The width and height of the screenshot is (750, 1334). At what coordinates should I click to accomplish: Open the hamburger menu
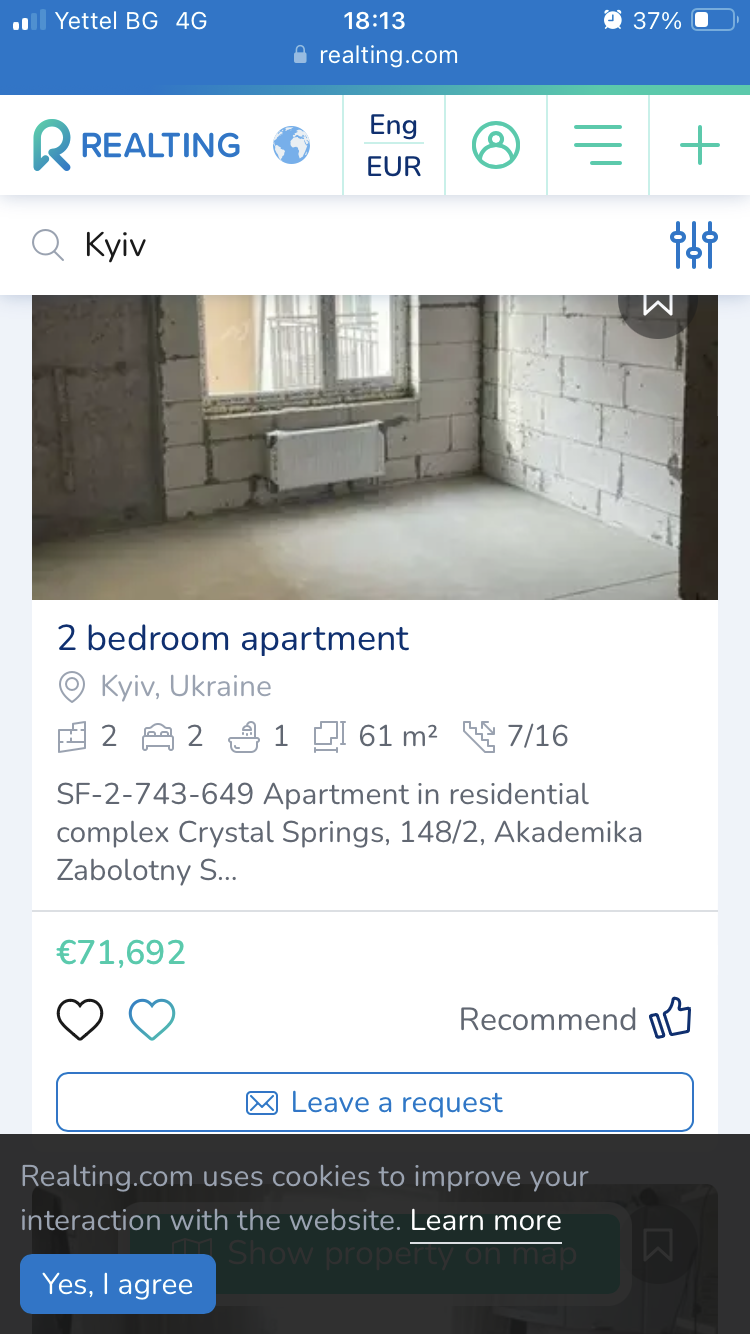598,145
